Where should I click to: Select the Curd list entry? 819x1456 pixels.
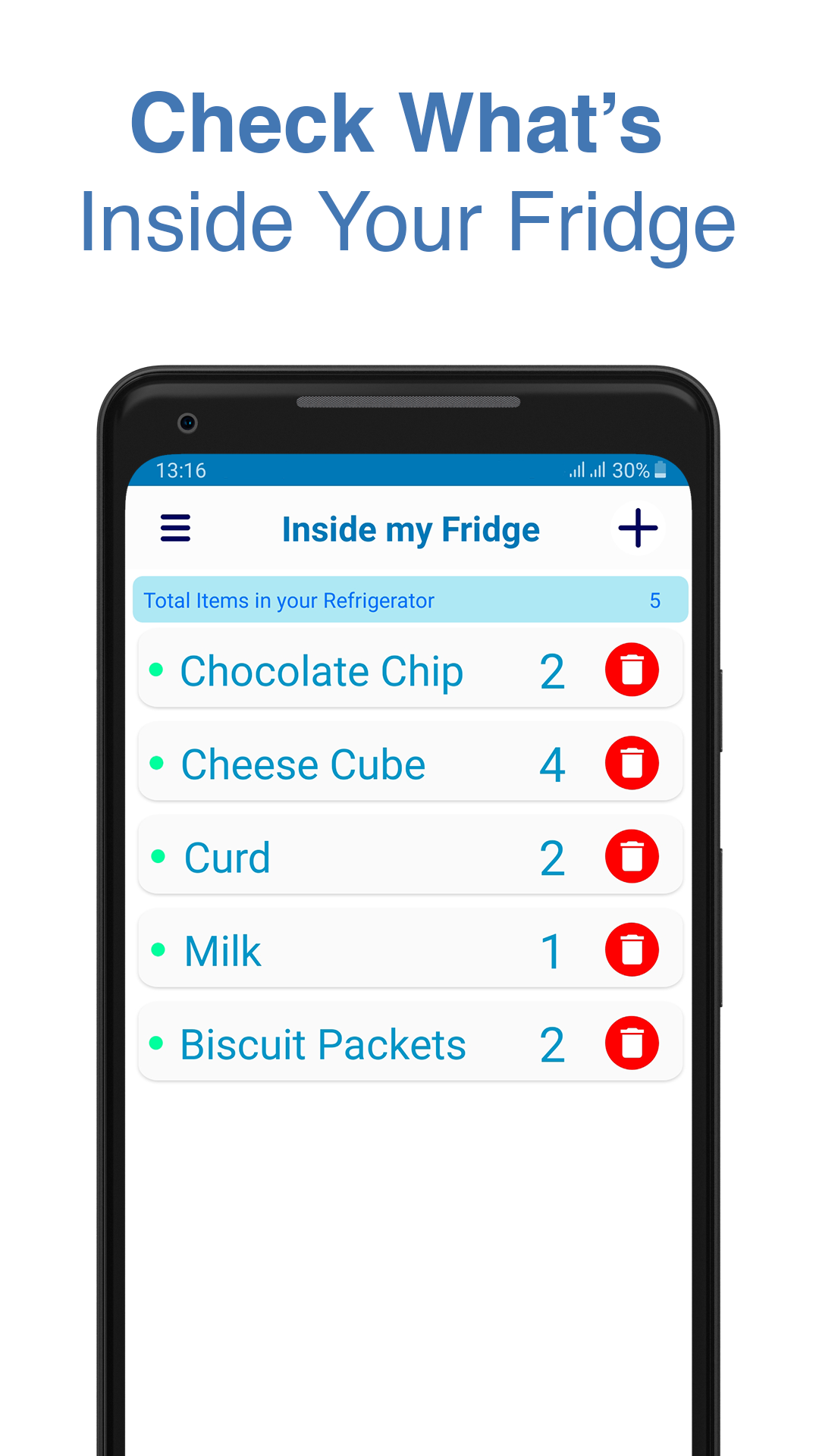pos(226,856)
